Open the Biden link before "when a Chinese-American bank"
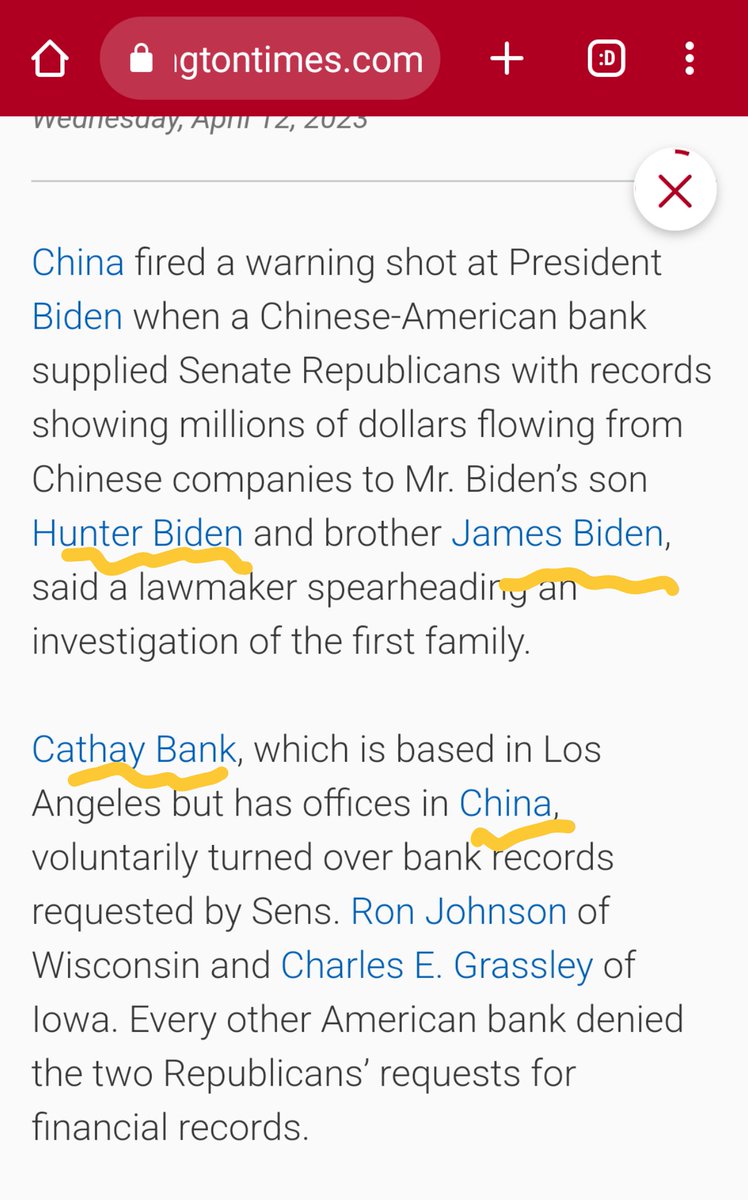 [77, 317]
